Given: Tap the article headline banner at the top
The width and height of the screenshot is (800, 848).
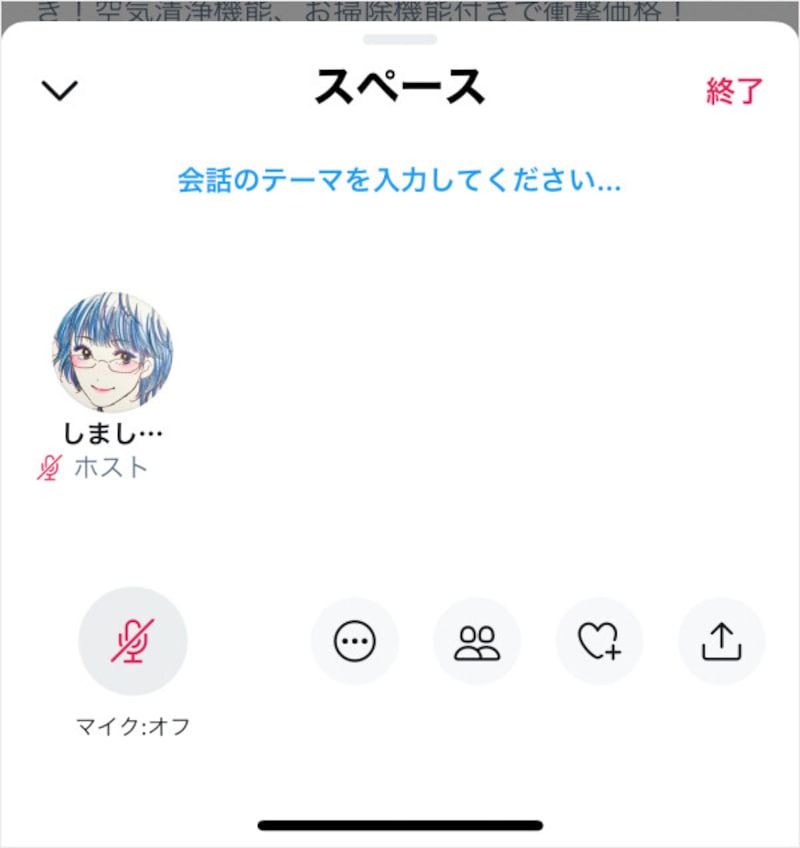Looking at the screenshot, I should tap(400, 10).
